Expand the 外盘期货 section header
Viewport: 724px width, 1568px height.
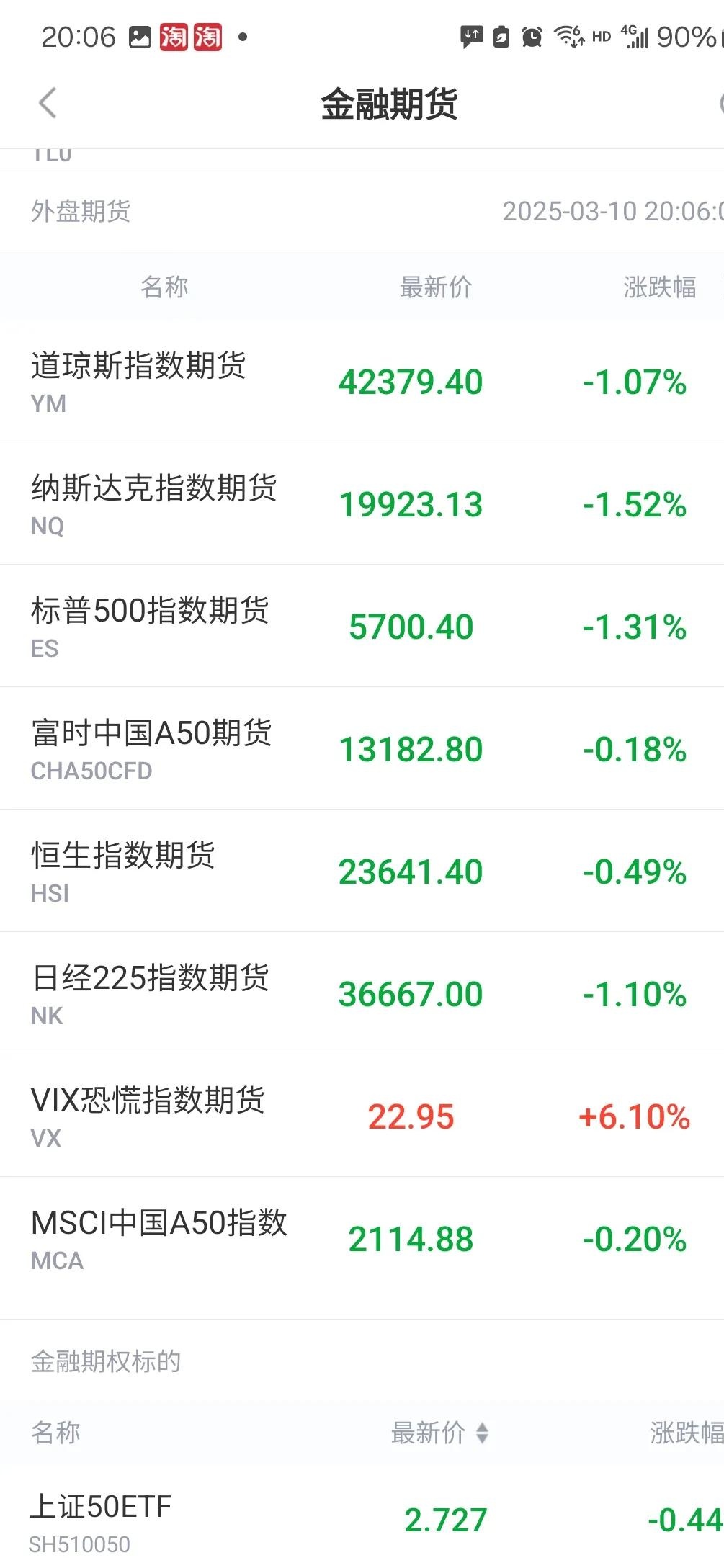(x=79, y=211)
